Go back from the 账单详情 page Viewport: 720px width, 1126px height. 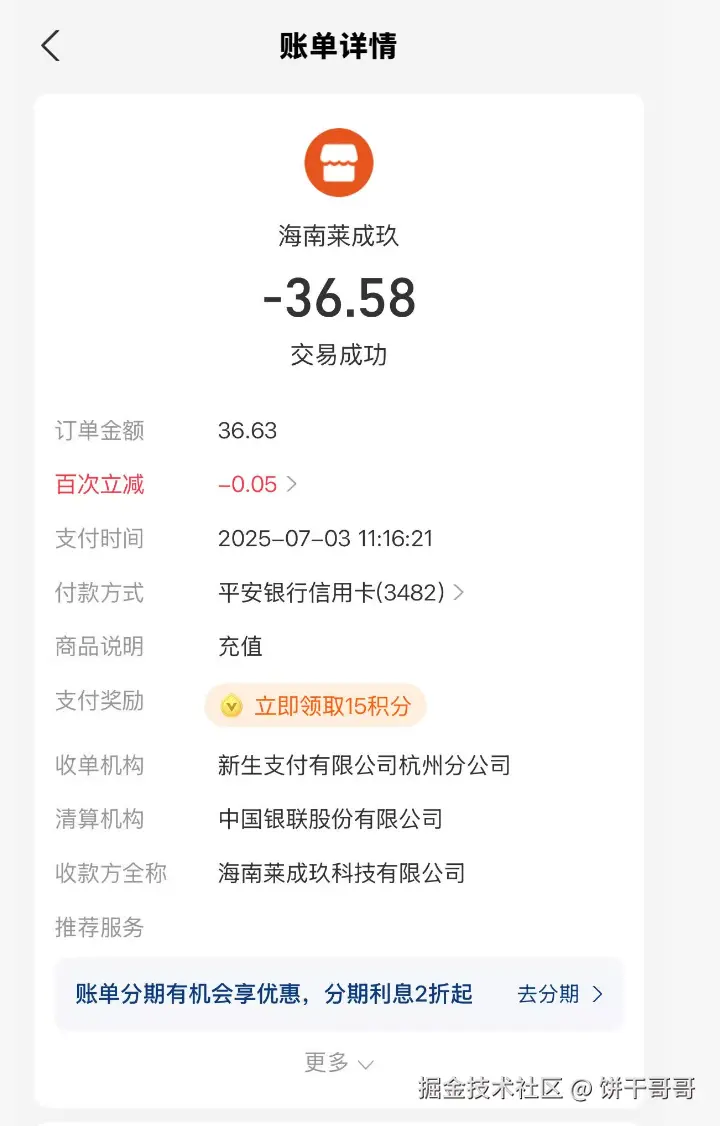51,46
